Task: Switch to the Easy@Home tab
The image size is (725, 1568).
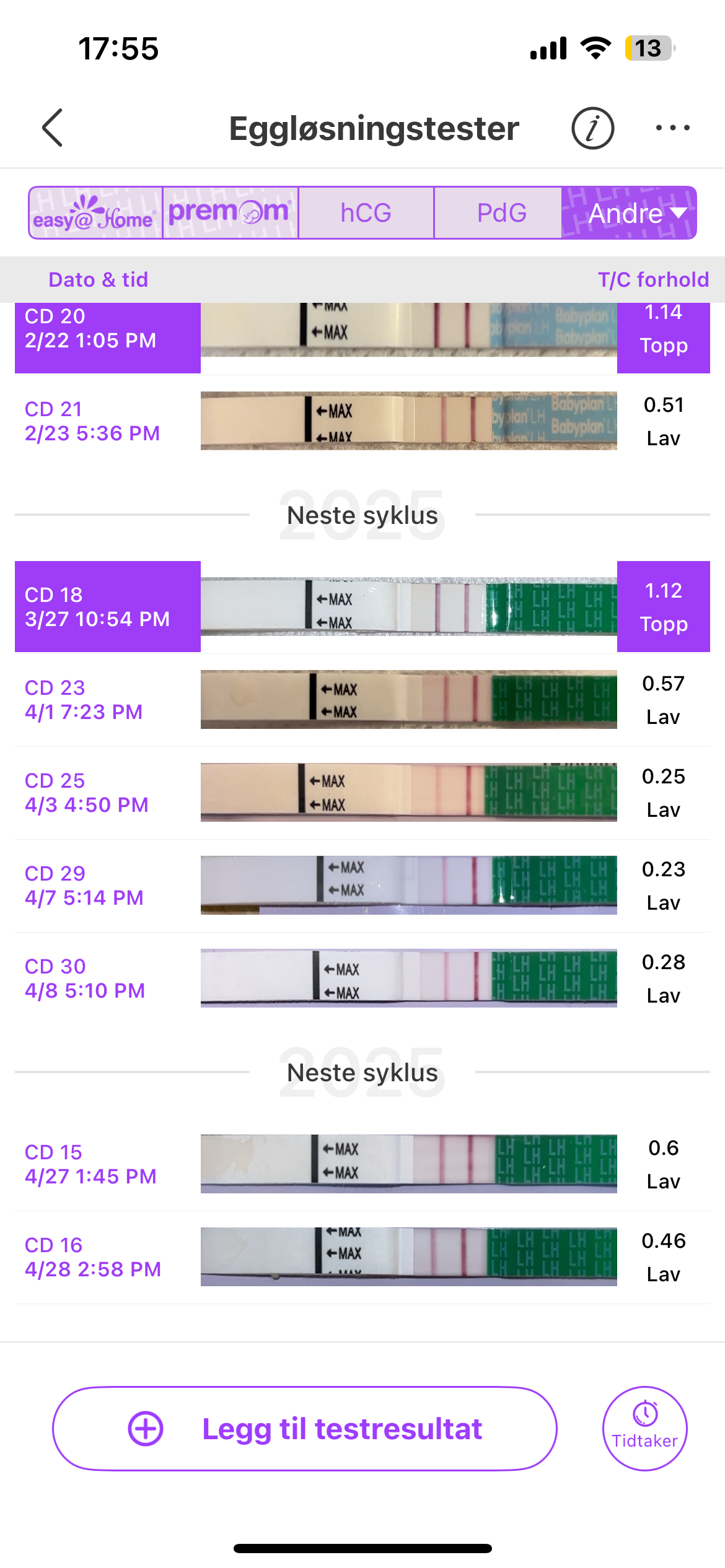Action: pos(95,213)
